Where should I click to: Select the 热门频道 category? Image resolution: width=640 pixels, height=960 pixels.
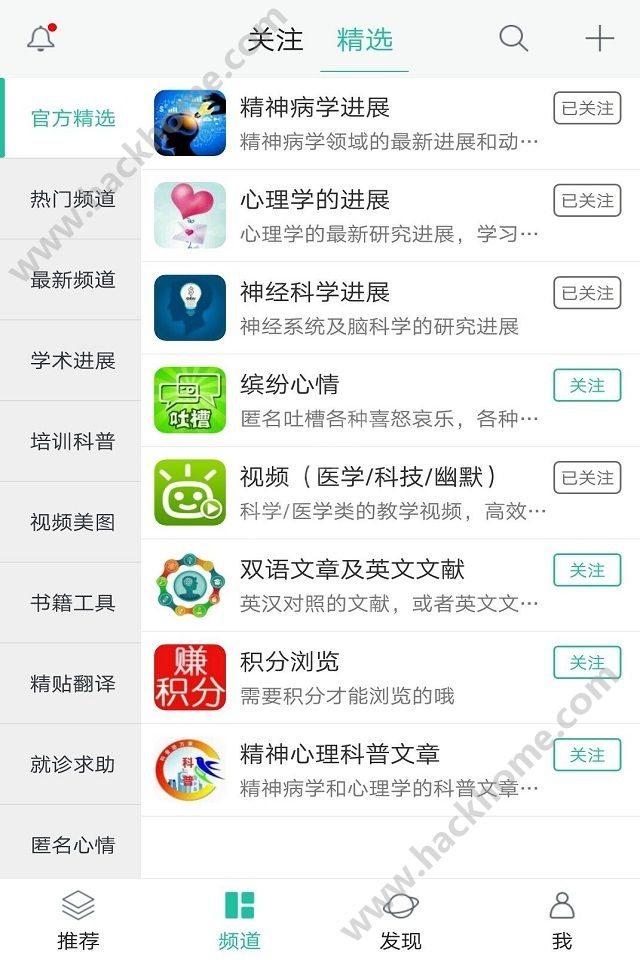click(x=72, y=199)
